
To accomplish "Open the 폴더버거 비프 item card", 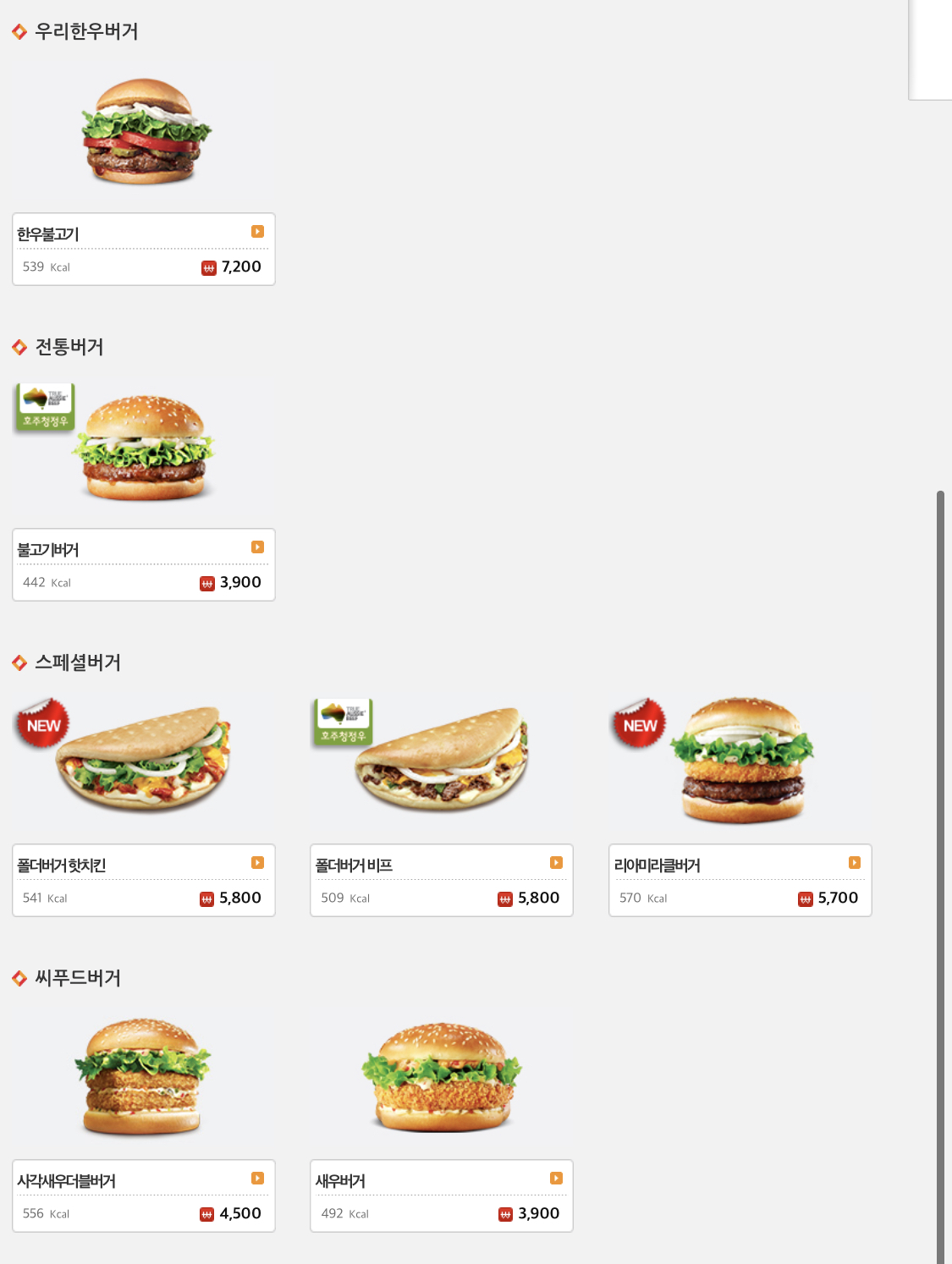I will click(x=442, y=880).
